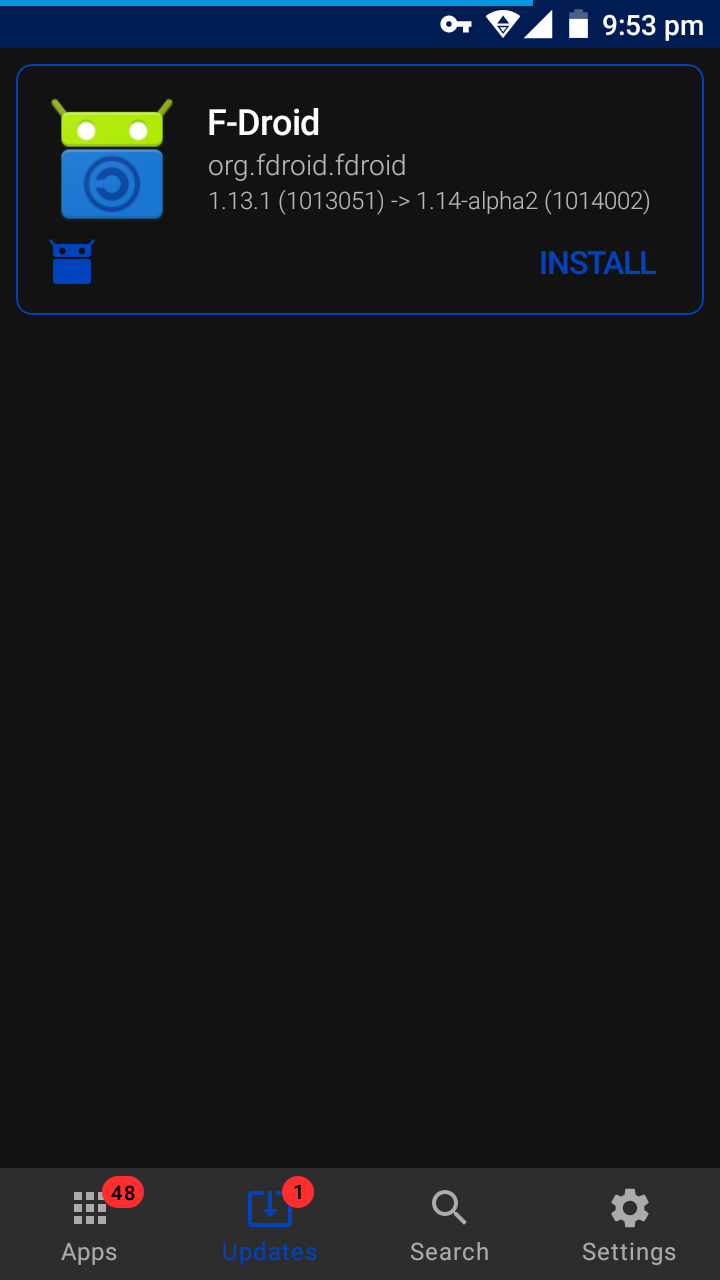
Task: Tap the cellular signal icon in status bar
Action: [x=540, y=25]
